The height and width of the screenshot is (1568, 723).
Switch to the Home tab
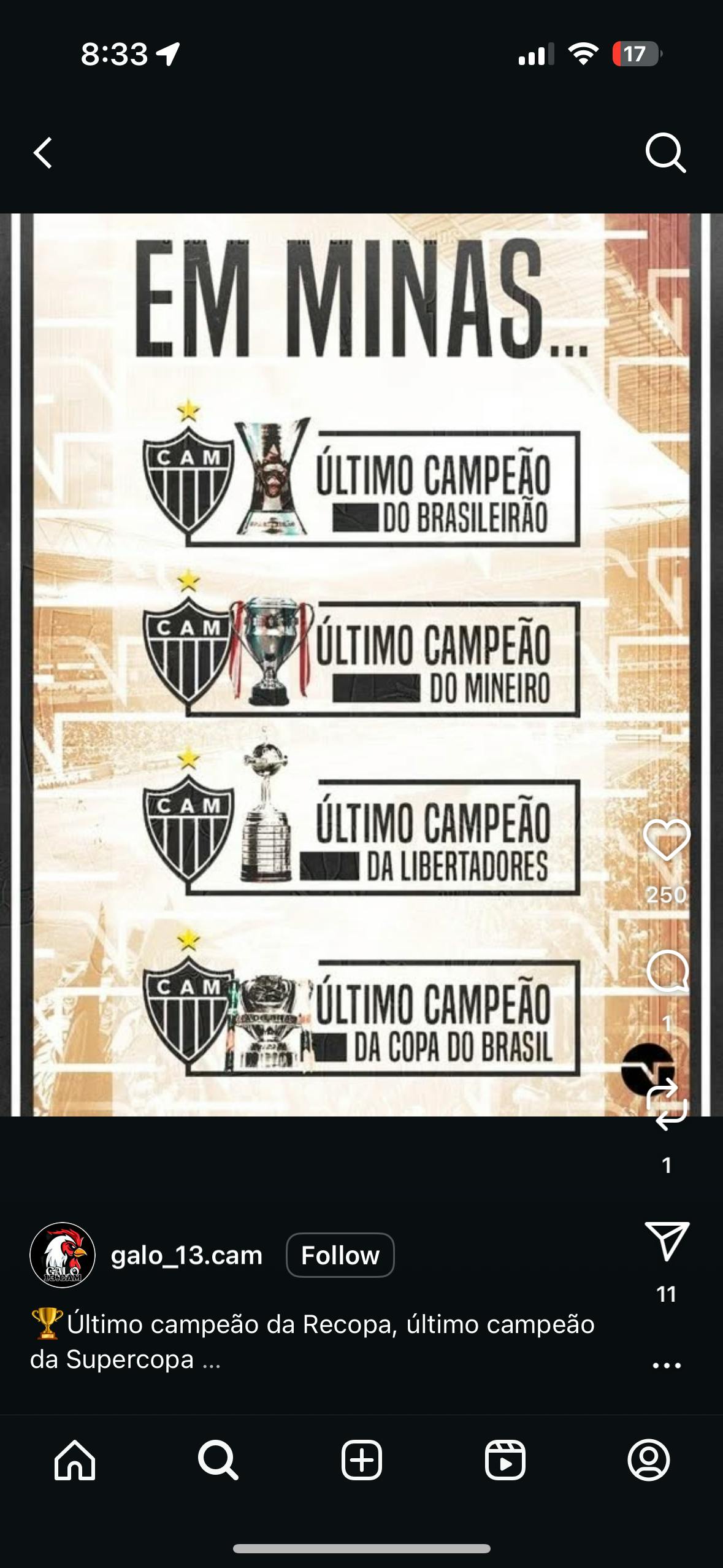[75, 1460]
